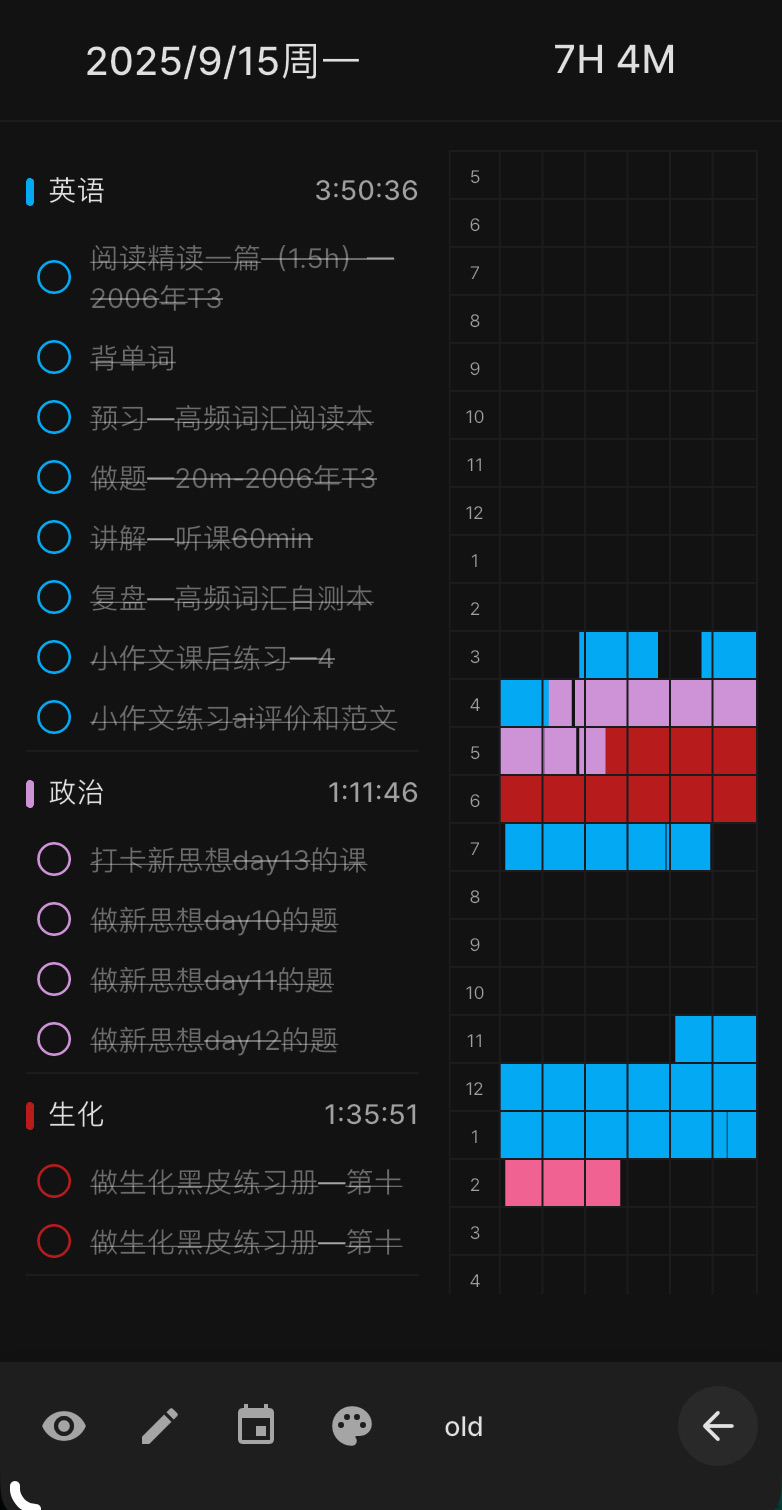Toggle the 小作文课后练习—4 task circle
The height and width of the screenshot is (1510, 782).
click(54, 657)
